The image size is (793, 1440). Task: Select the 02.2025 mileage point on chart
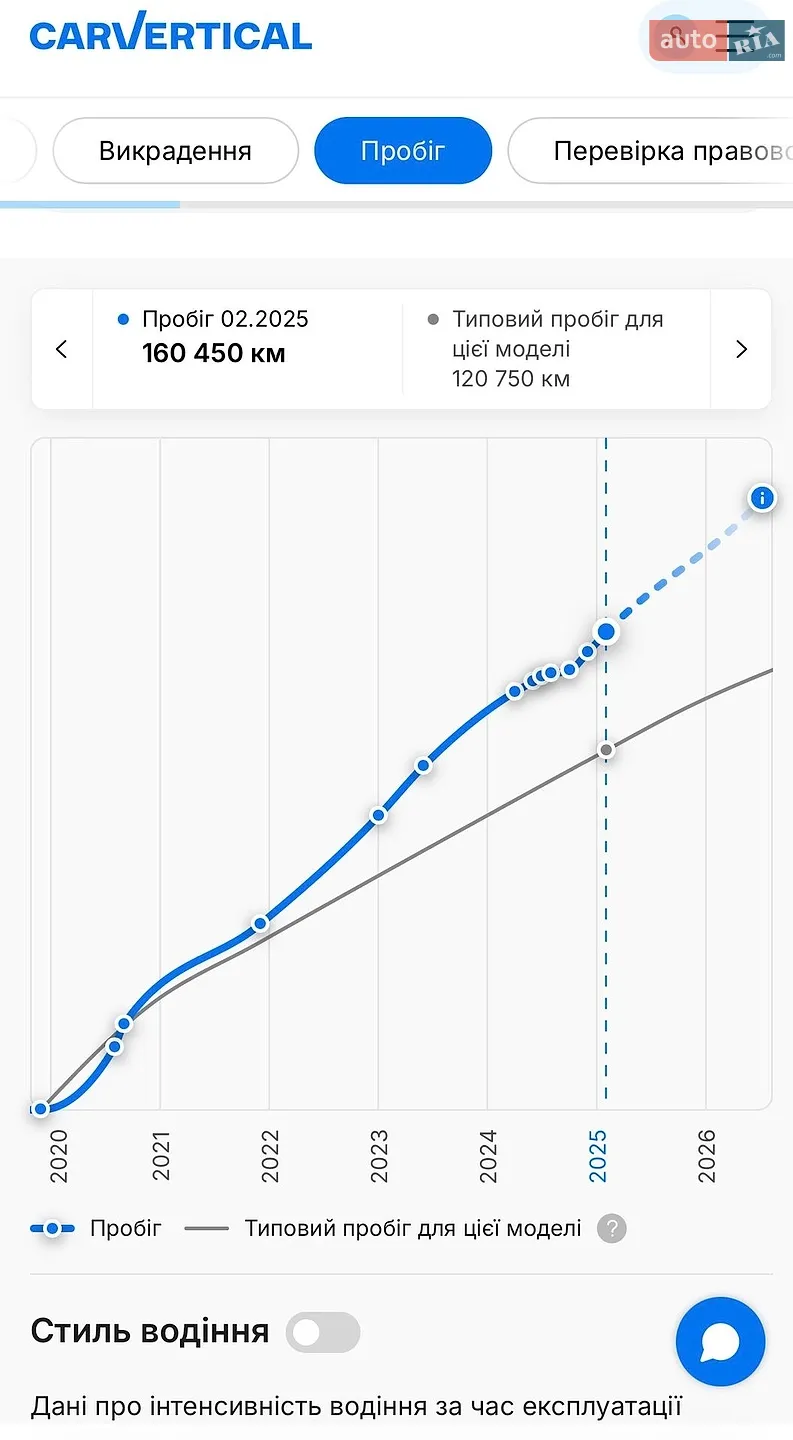(605, 631)
